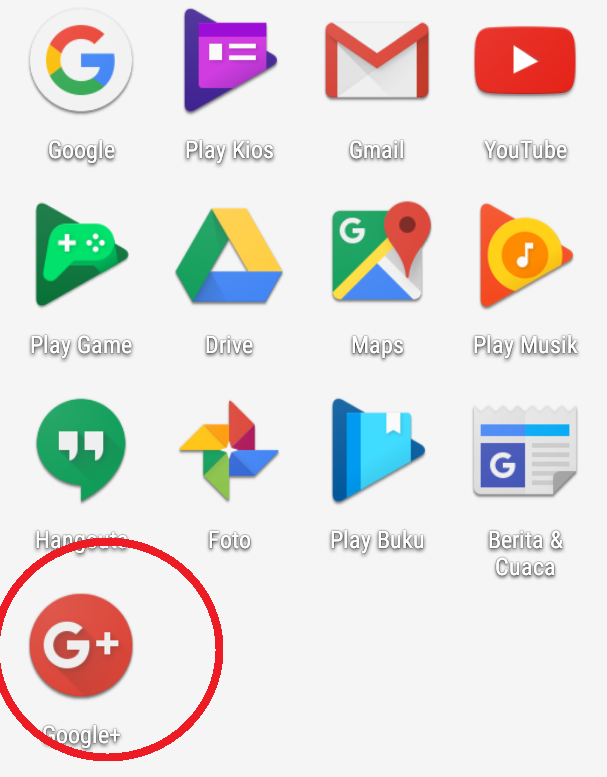Image resolution: width=607 pixels, height=777 pixels.
Task: Launch Maps
Action: (x=376, y=254)
